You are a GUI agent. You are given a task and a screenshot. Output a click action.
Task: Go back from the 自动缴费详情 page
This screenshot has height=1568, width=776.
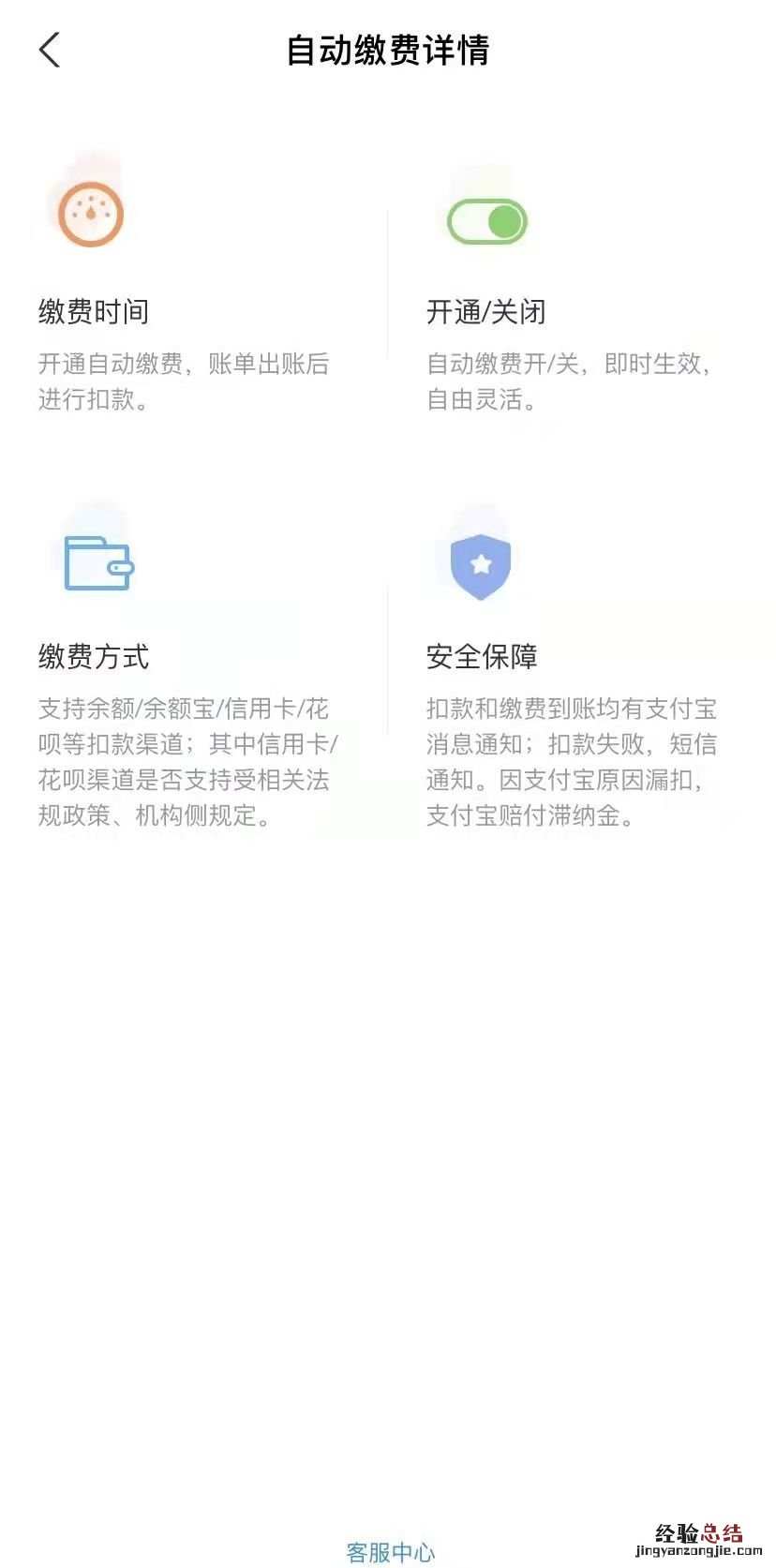pyautogui.click(x=50, y=50)
